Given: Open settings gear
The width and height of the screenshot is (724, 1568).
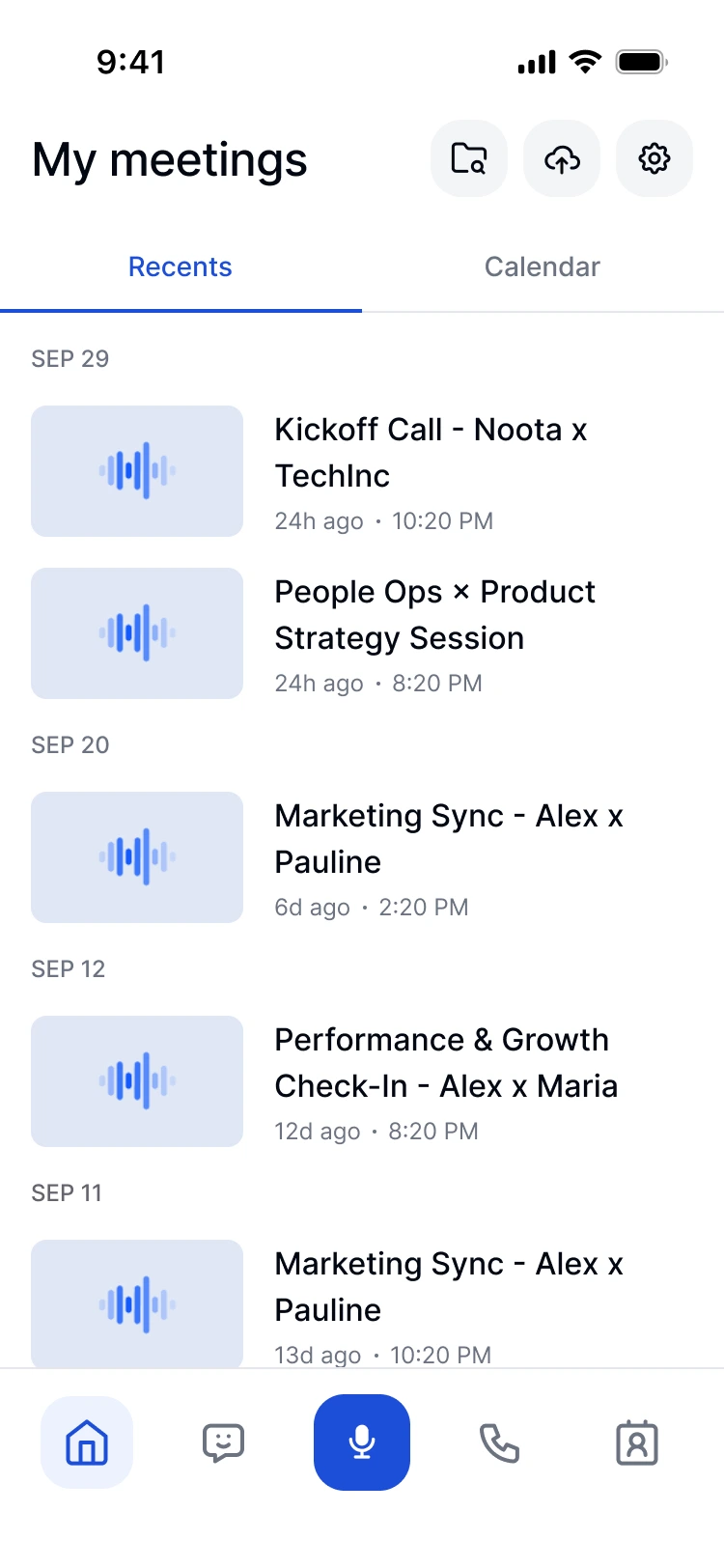Looking at the screenshot, I should point(654,158).
